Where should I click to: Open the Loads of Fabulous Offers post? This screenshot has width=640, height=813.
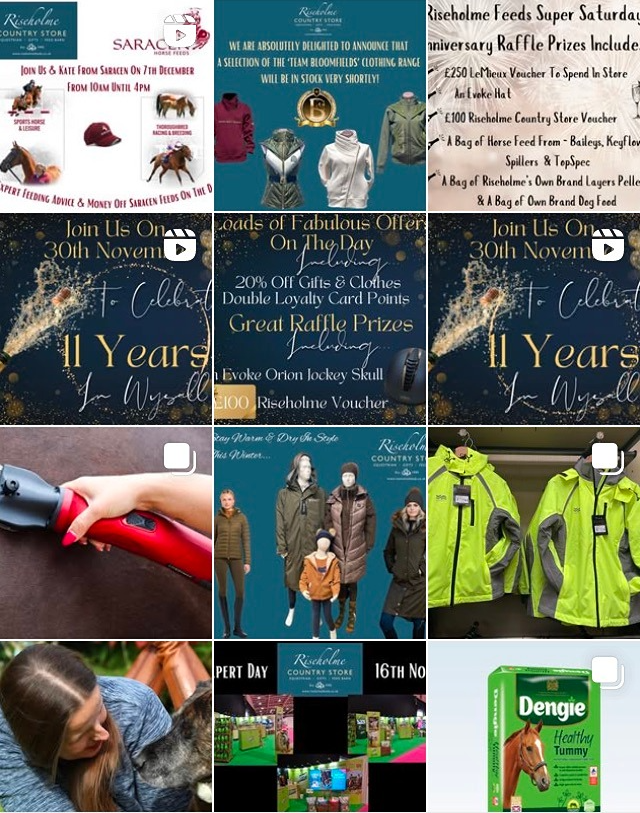click(x=320, y=319)
